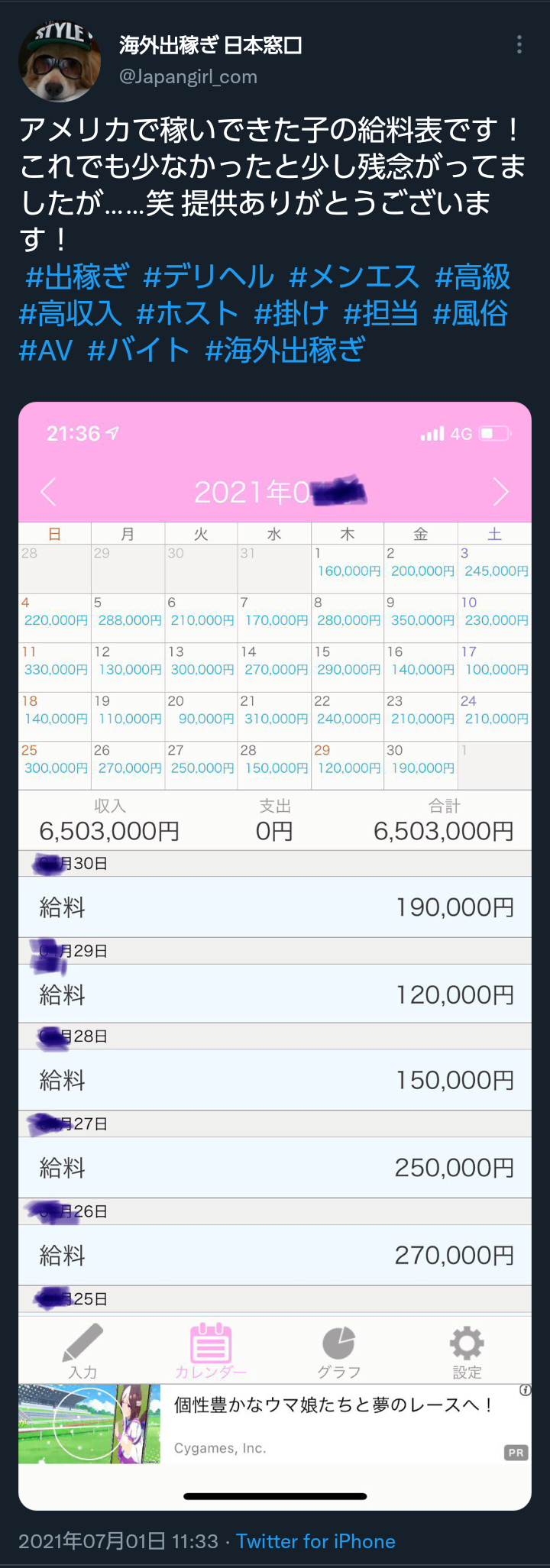View tweets tagged #高収入

pos(70,313)
